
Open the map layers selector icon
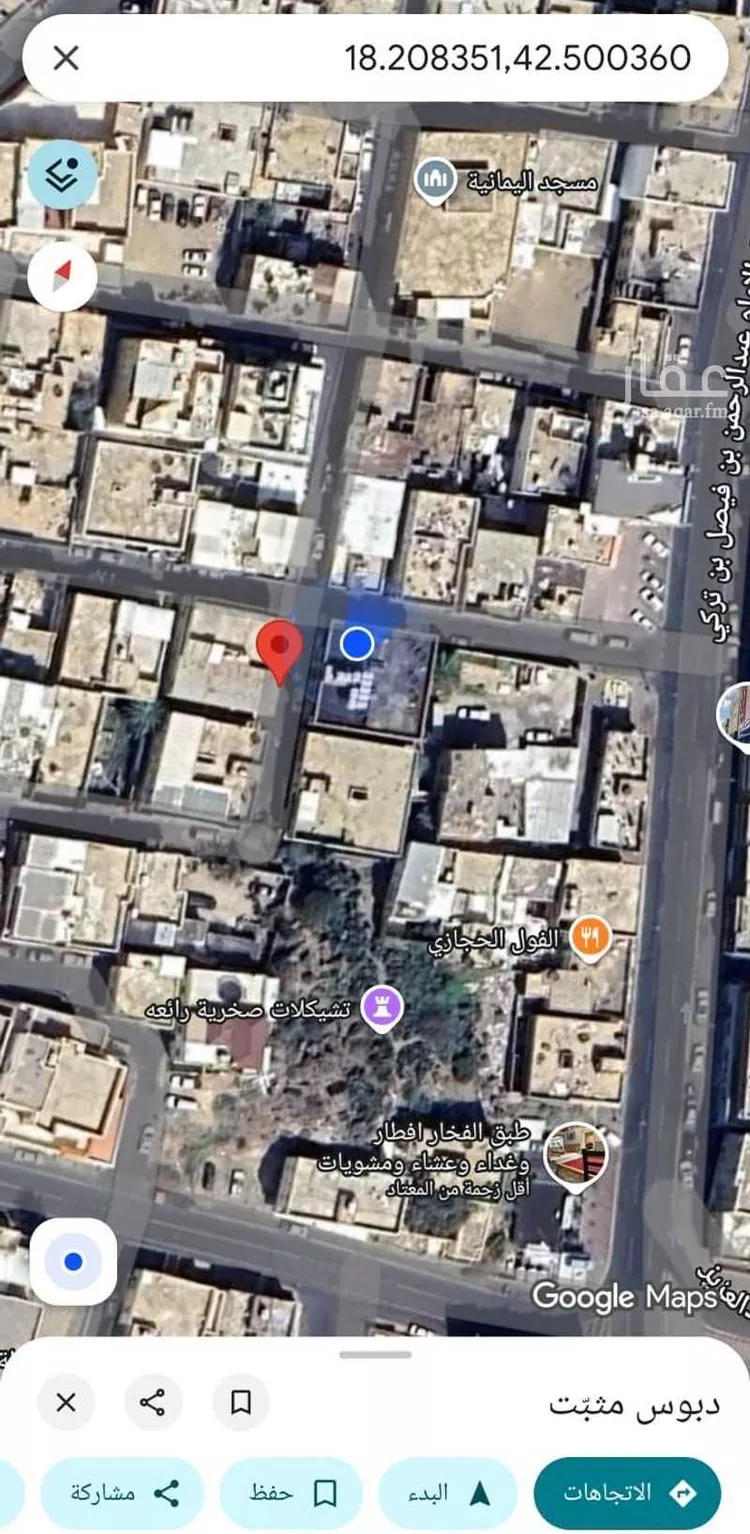click(x=62, y=176)
